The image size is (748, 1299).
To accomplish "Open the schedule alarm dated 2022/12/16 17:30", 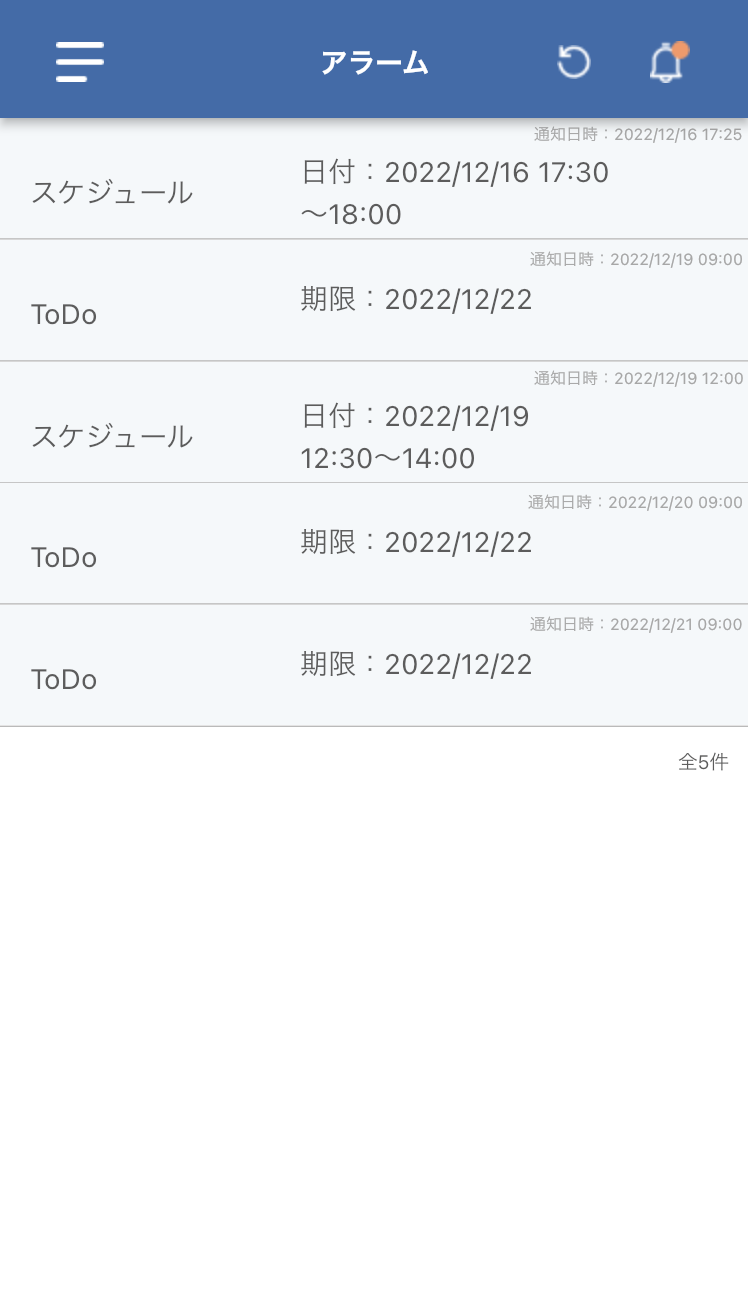I will pos(374,179).
